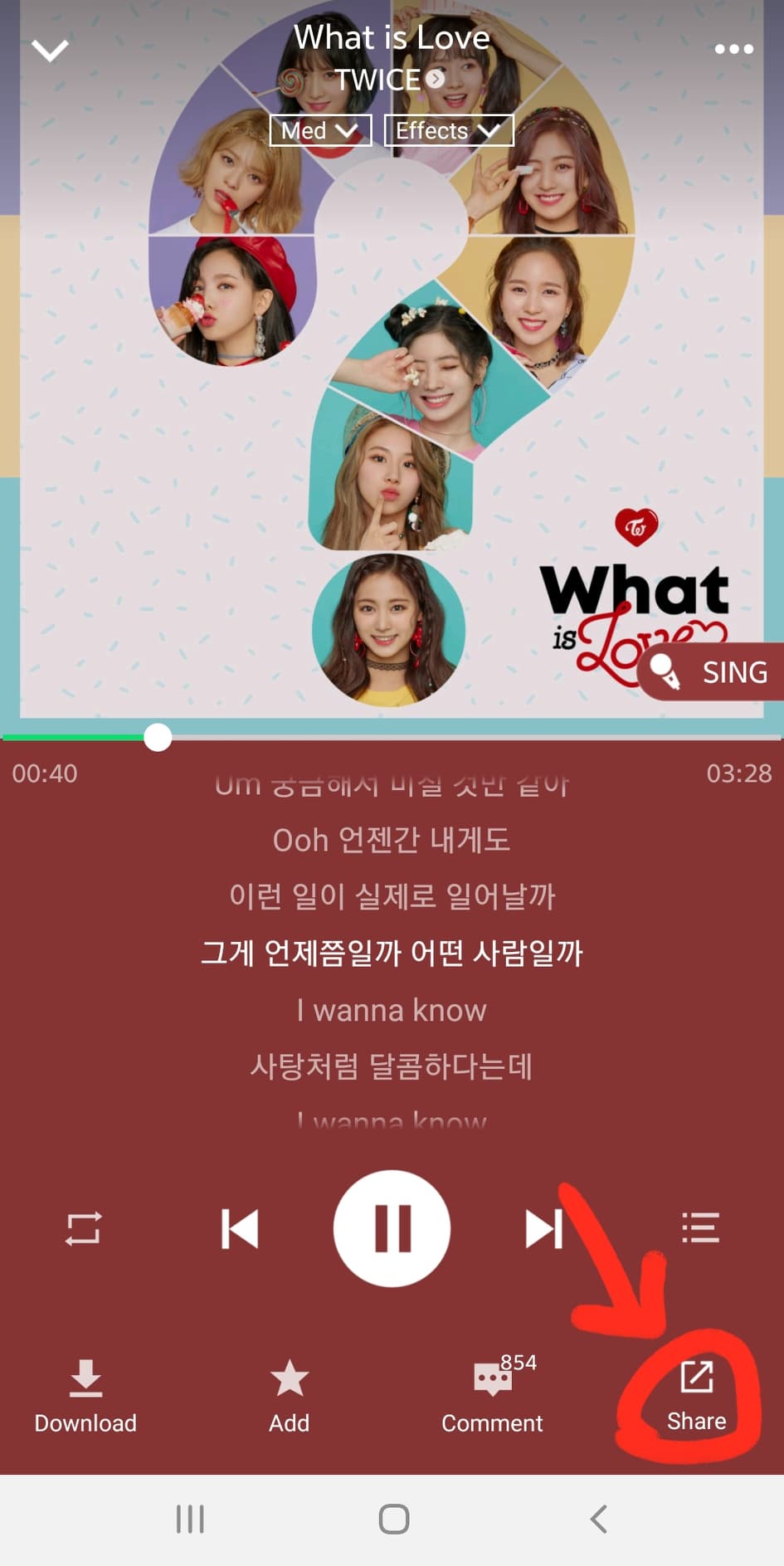Open the Med quality dropdown
Screen dimensions: 784x1566
tap(320, 130)
